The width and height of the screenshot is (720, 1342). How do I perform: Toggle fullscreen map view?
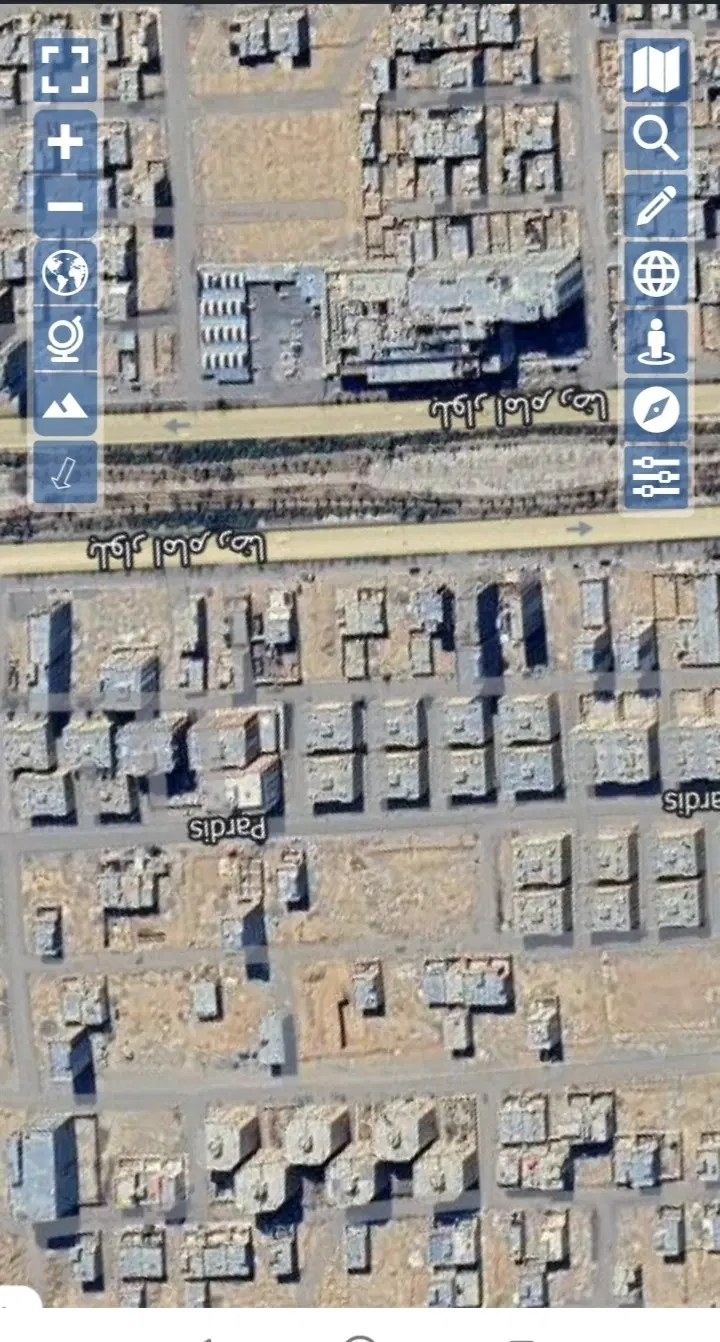[x=66, y=70]
